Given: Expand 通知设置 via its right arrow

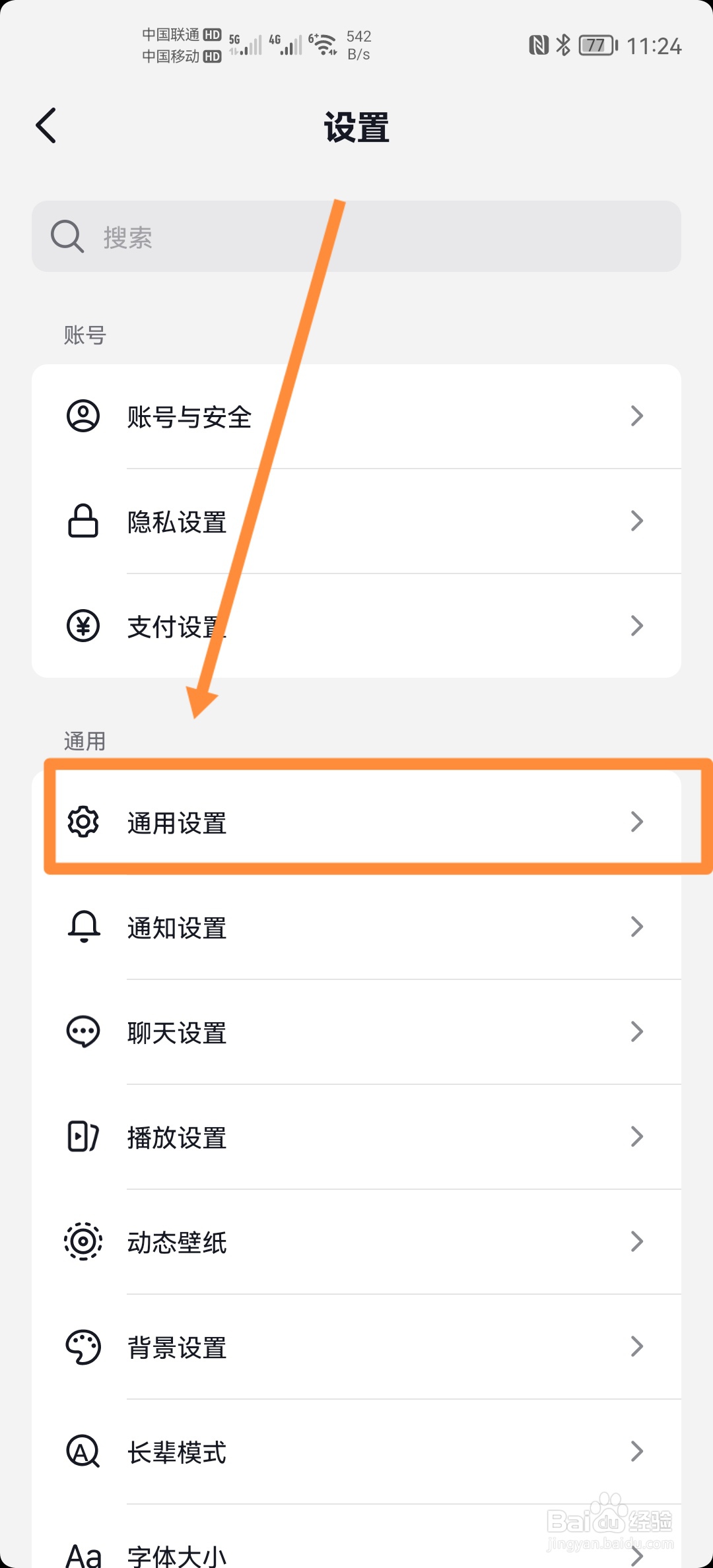Looking at the screenshot, I should point(636,927).
